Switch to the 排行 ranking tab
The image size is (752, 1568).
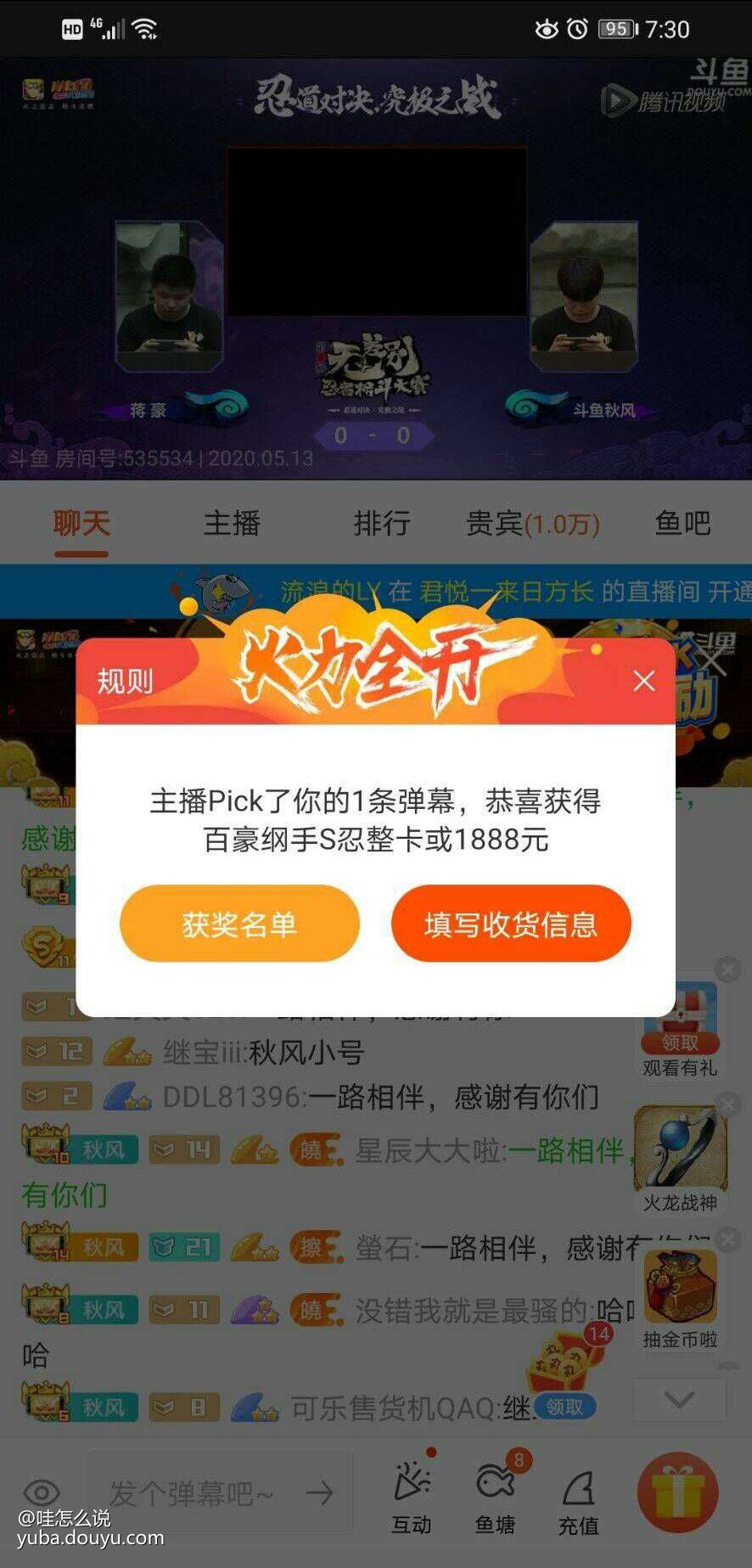[382, 523]
